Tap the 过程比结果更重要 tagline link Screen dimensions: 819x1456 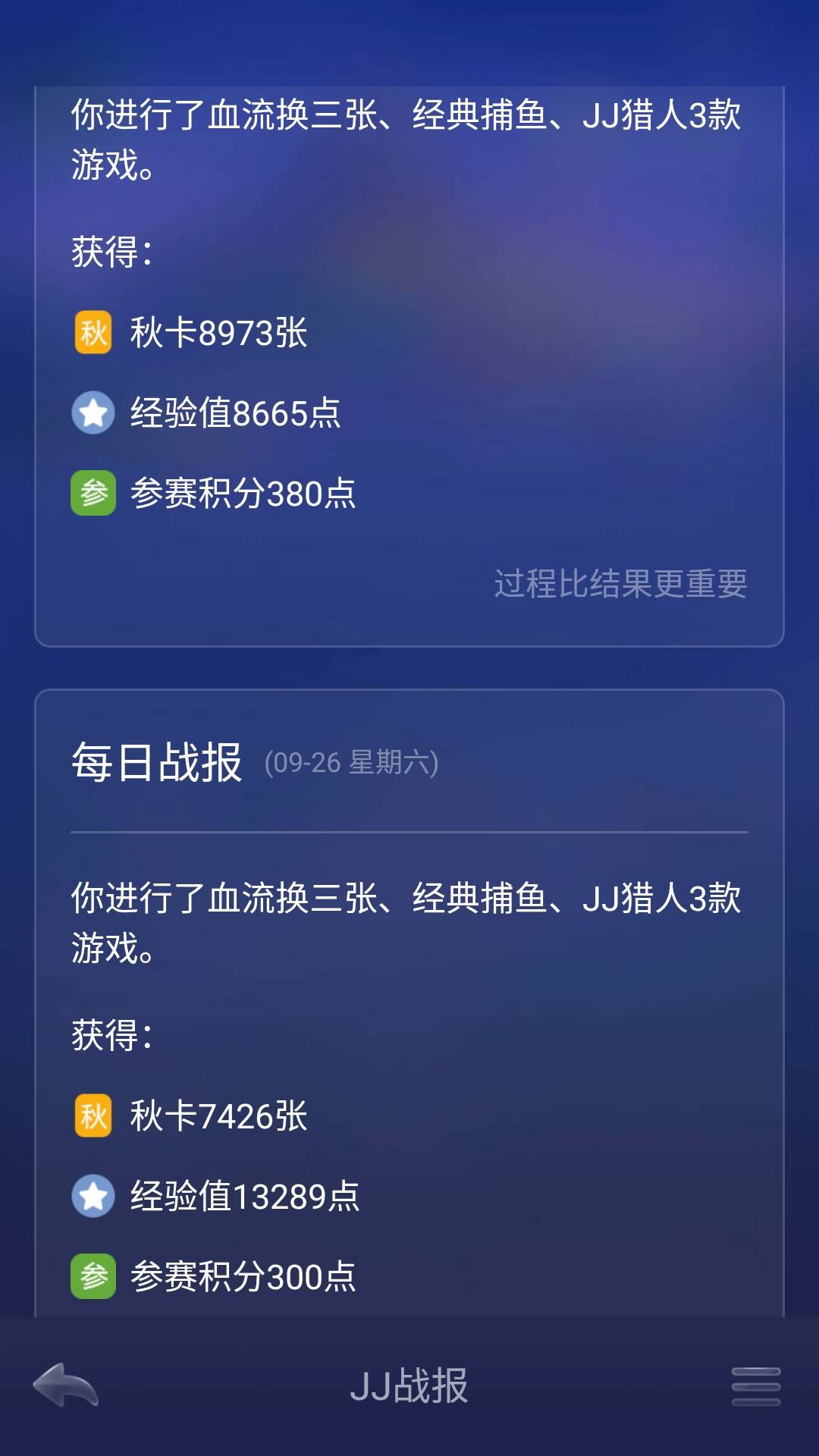pyautogui.click(x=620, y=582)
